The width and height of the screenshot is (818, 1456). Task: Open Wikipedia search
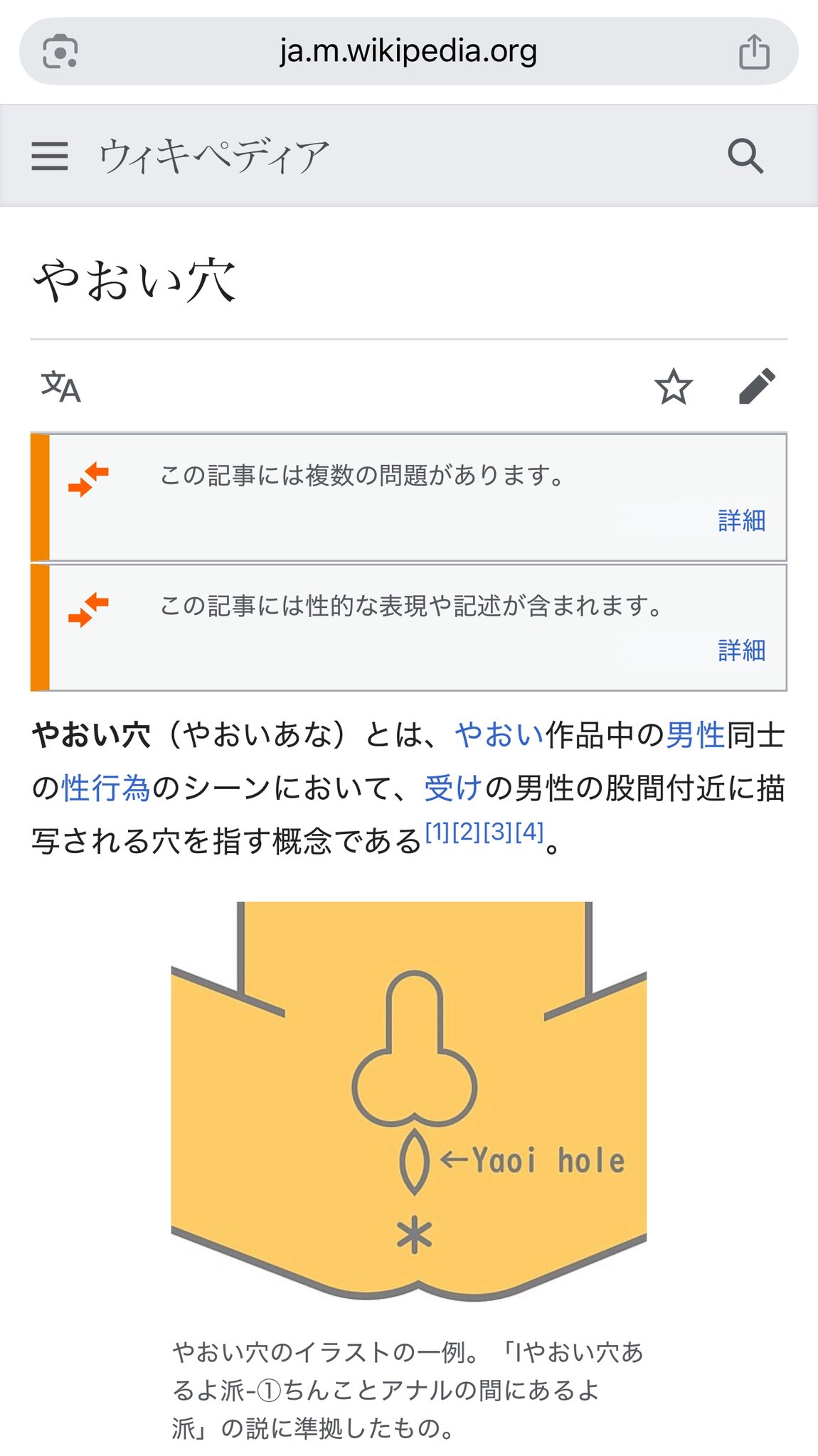click(745, 156)
